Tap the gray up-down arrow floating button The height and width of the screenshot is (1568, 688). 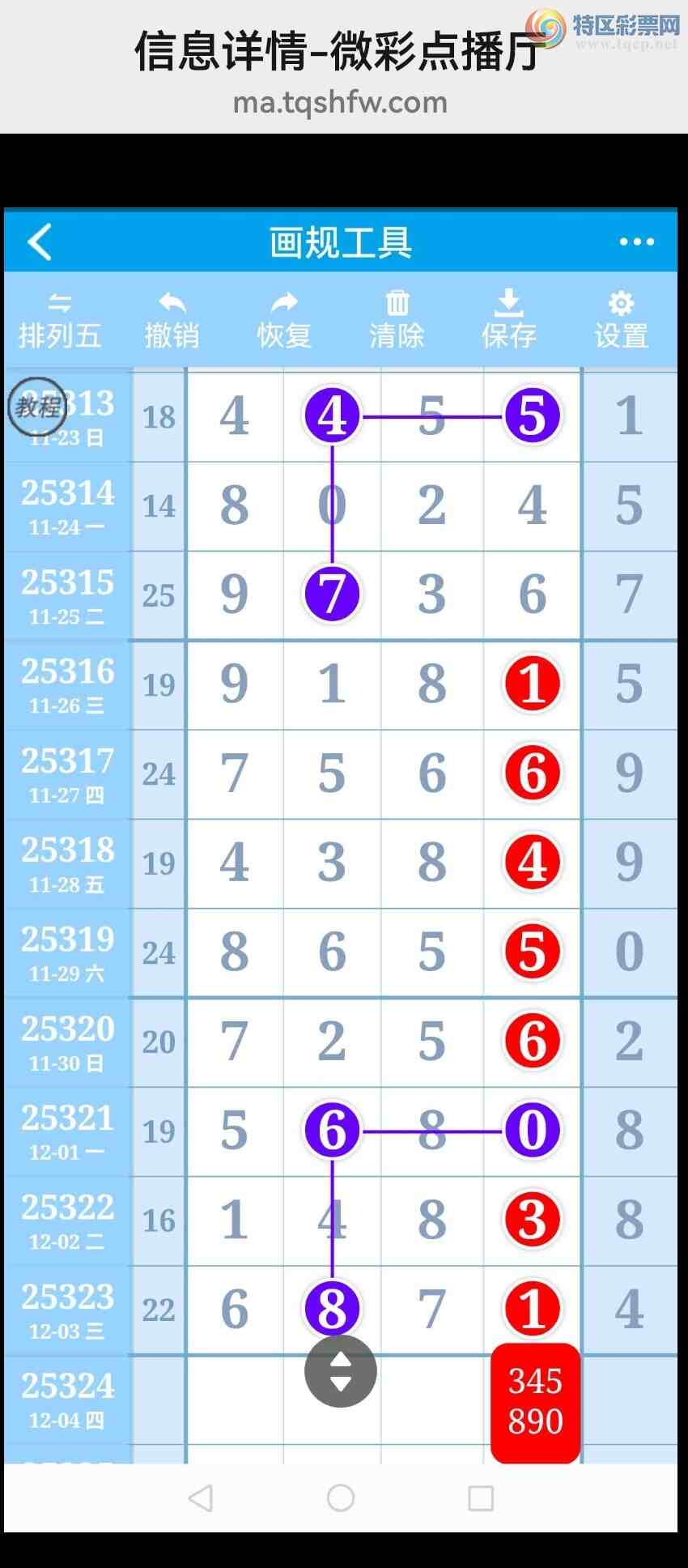341,1371
